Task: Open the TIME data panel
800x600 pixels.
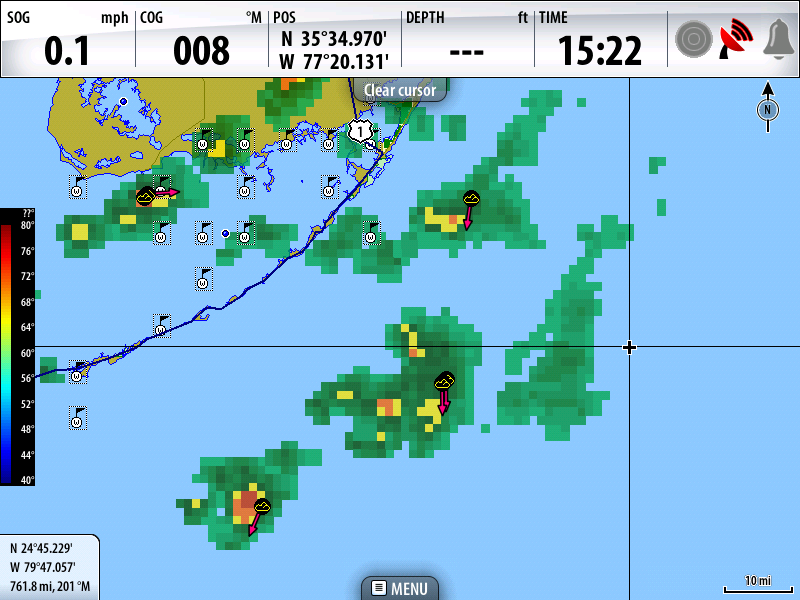Action: point(600,40)
